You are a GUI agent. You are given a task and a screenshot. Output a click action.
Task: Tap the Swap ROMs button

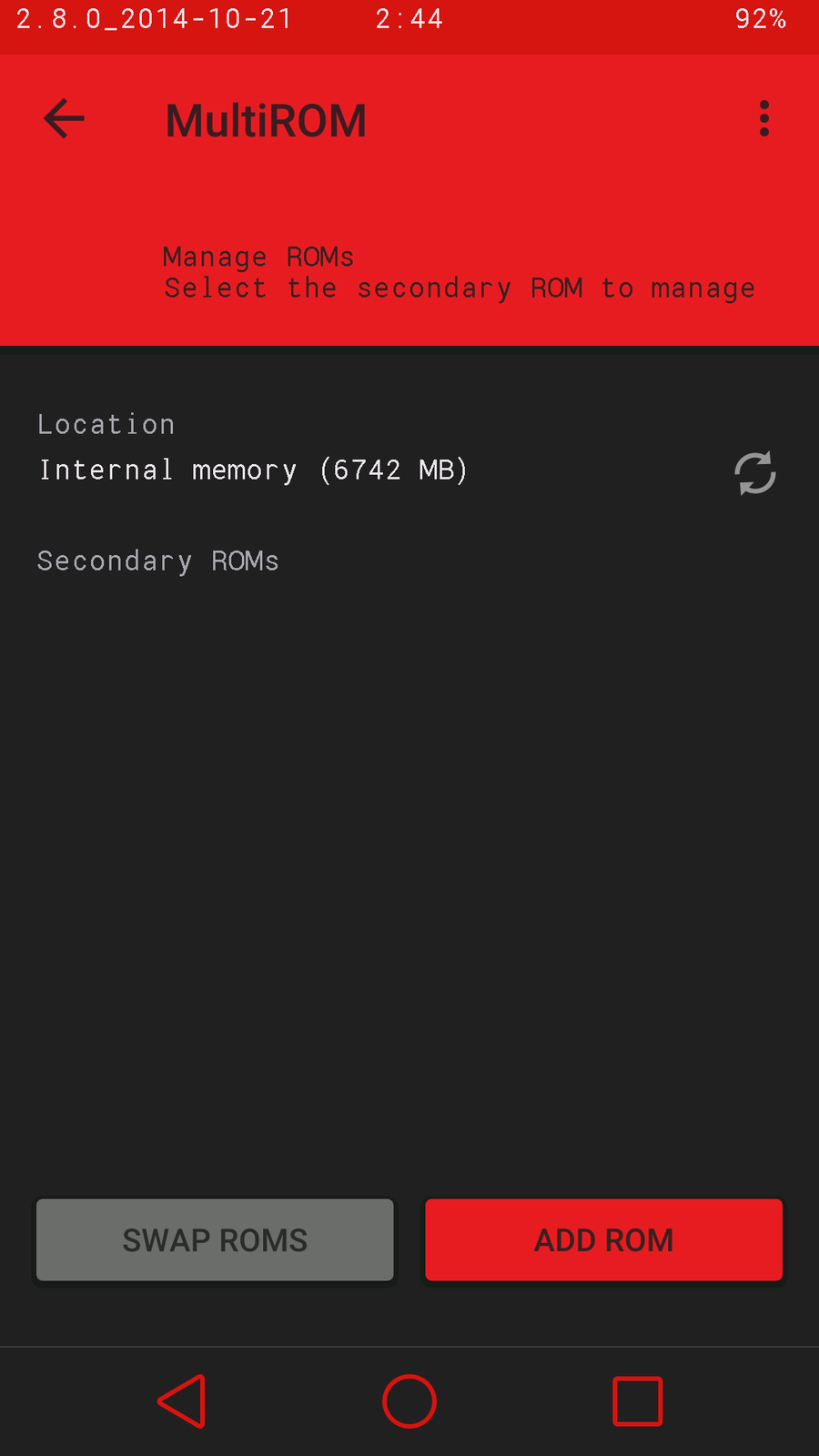tap(215, 1239)
